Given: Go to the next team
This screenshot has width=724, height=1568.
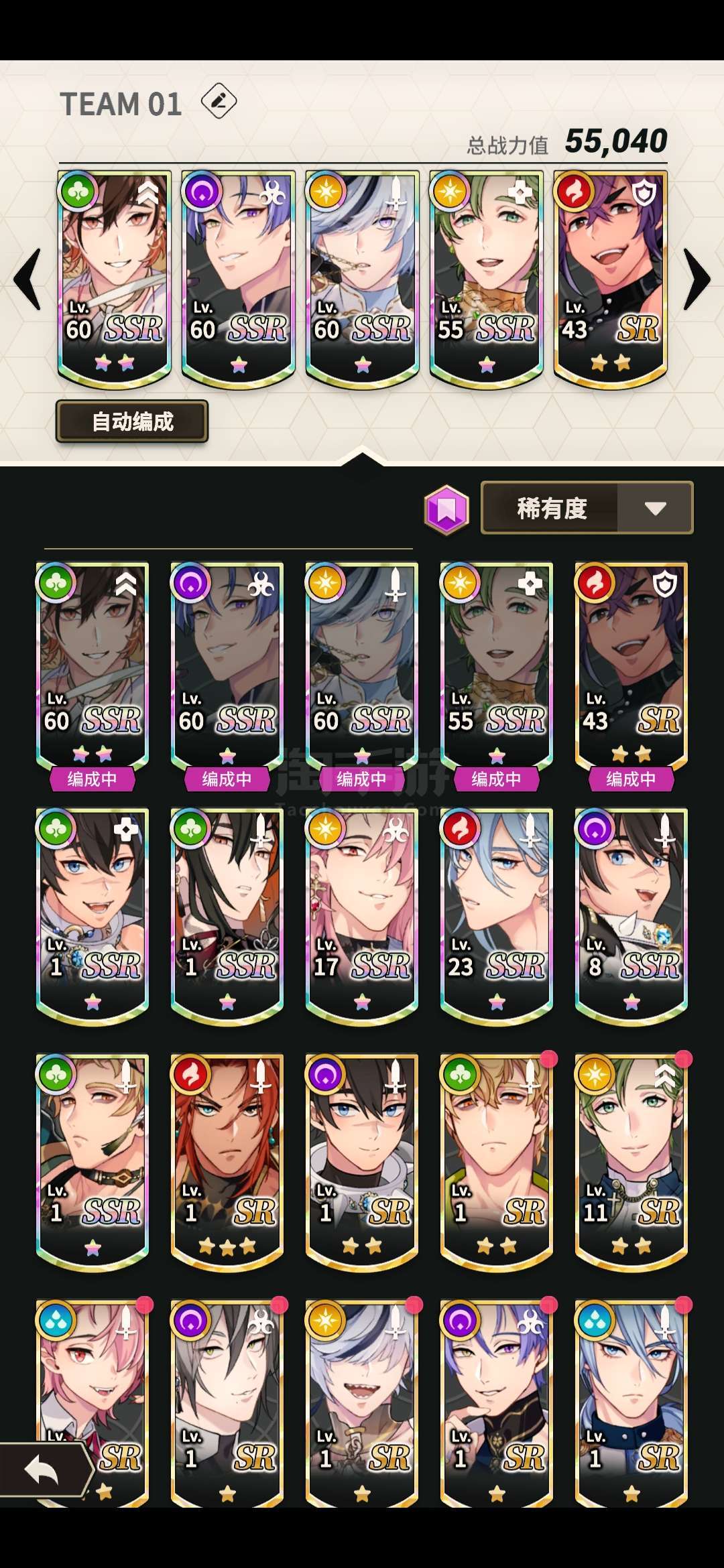Looking at the screenshot, I should click(697, 279).
